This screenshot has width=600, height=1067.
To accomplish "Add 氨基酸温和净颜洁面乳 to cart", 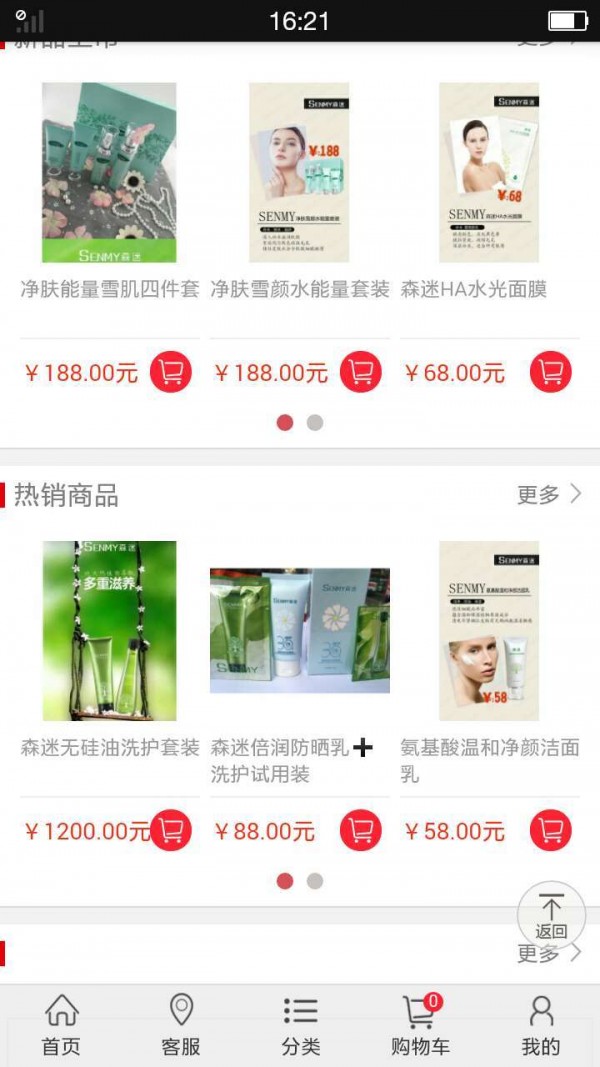I will [550, 830].
